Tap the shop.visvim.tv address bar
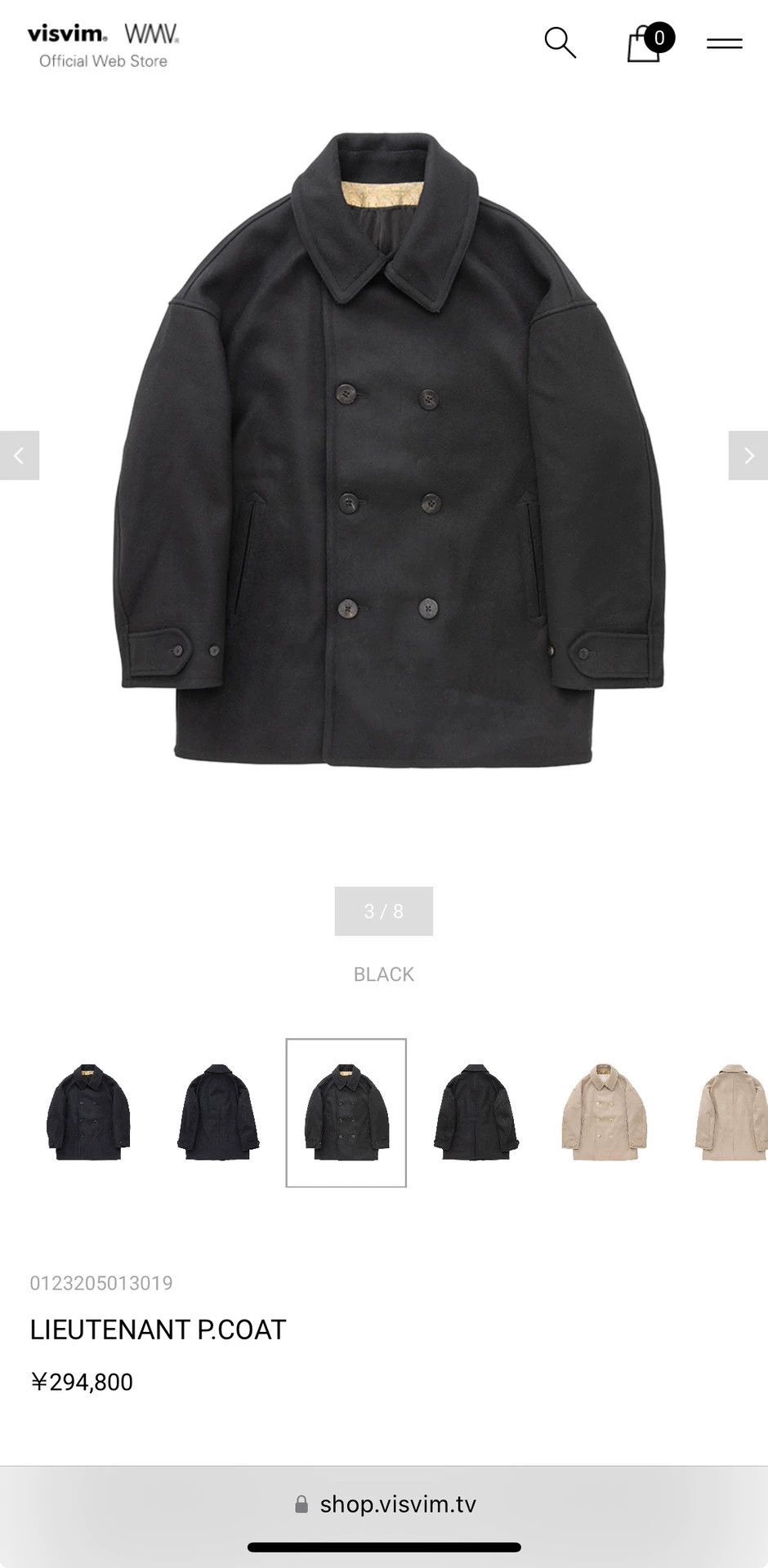The image size is (768, 1568). pyautogui.click(x=384, y=1504)
